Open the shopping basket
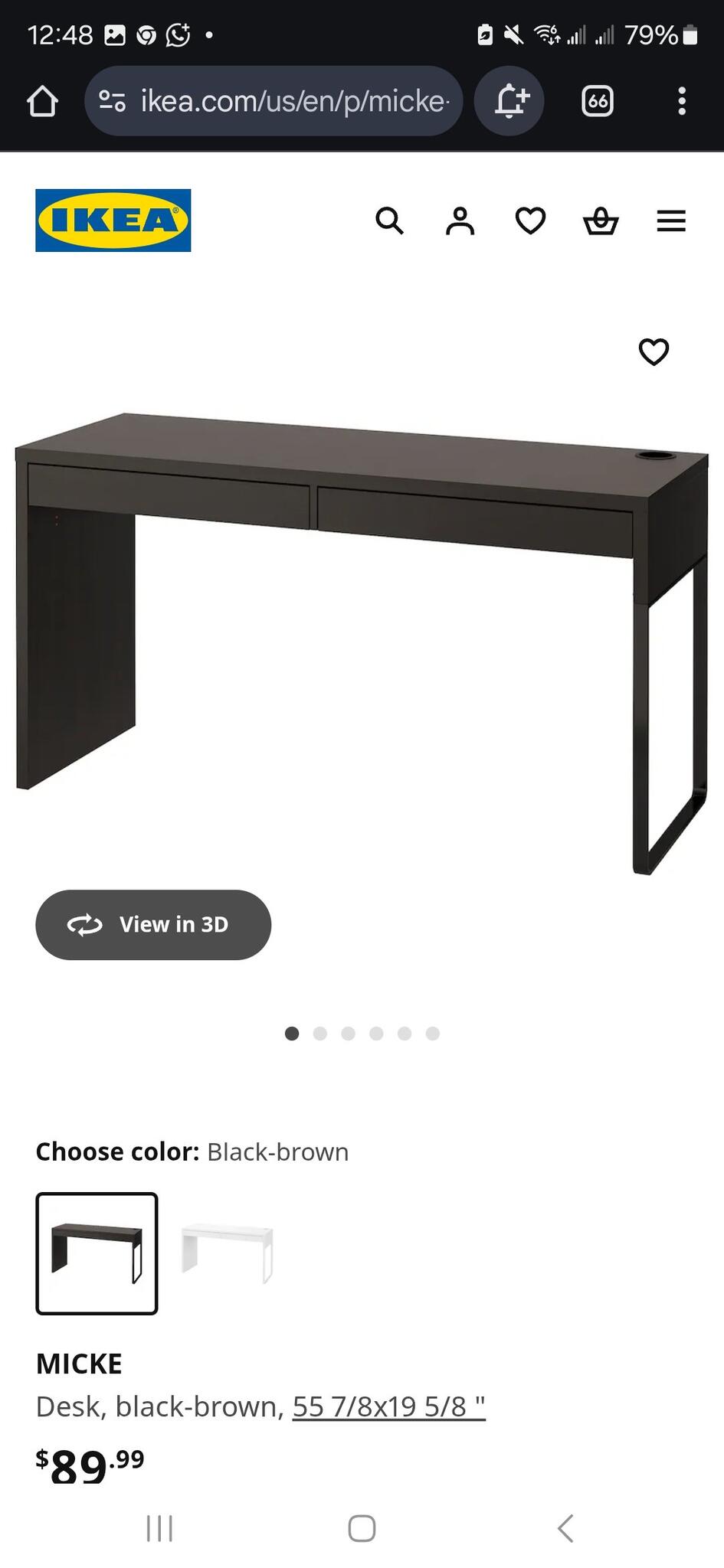The width and height of the screenshot is (724, 1568). point(601,221)
